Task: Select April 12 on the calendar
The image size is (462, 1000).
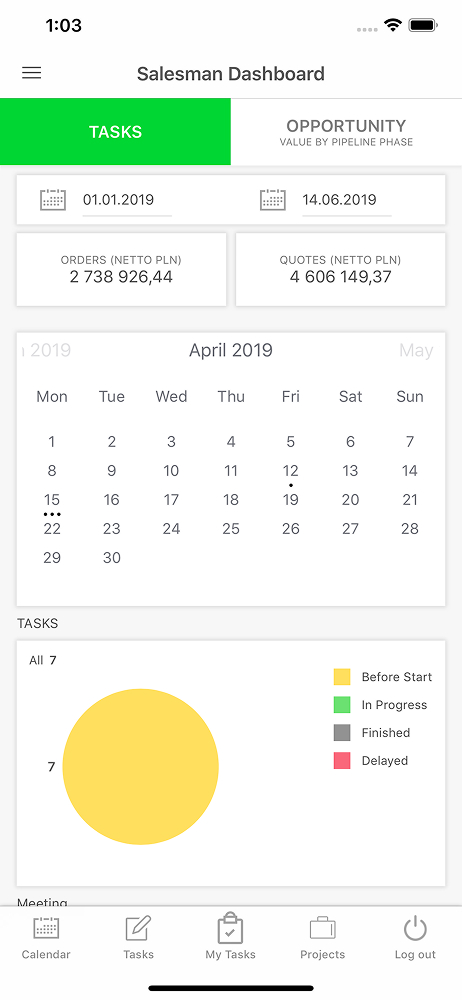Action: [290, 471]
